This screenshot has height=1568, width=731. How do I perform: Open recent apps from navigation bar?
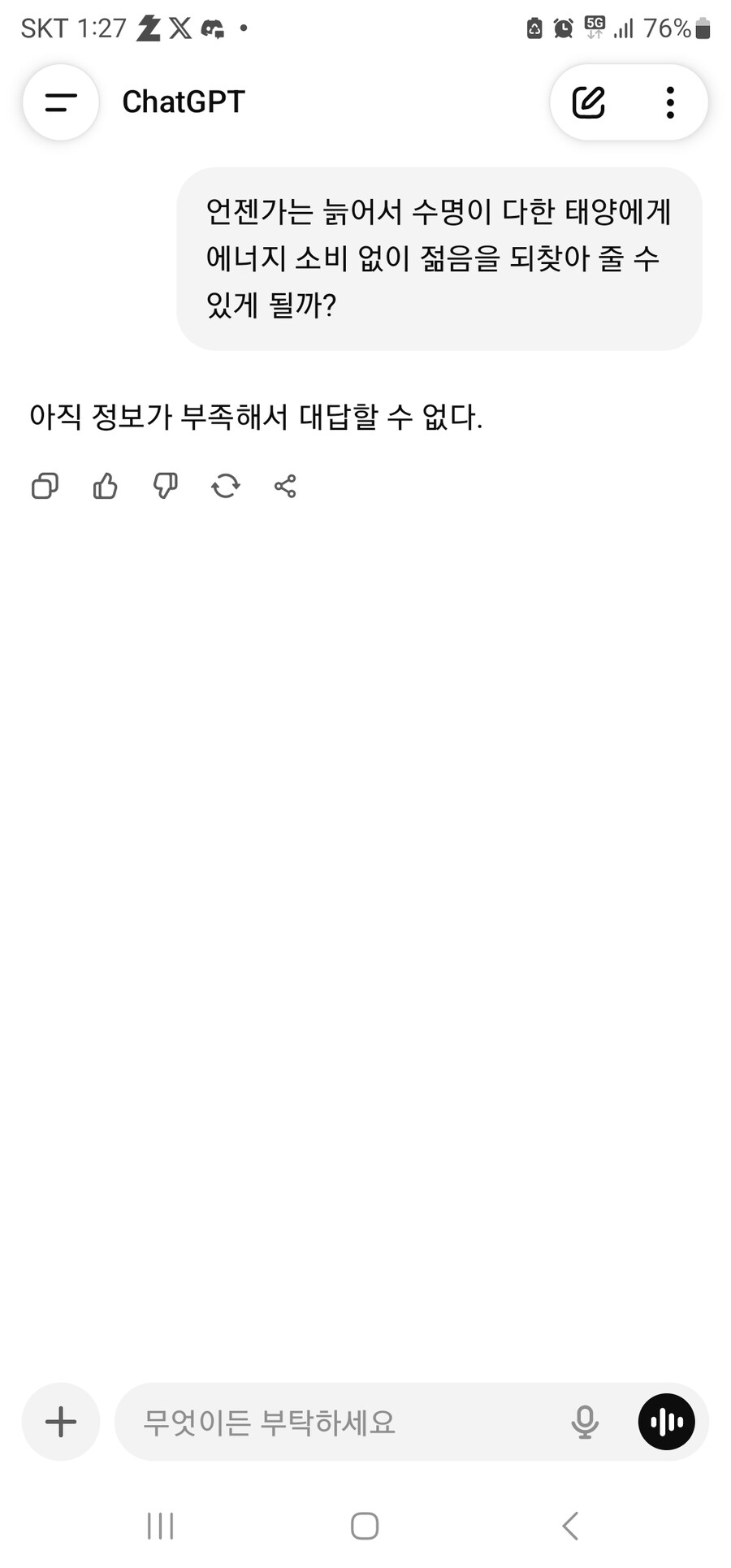161,1526
